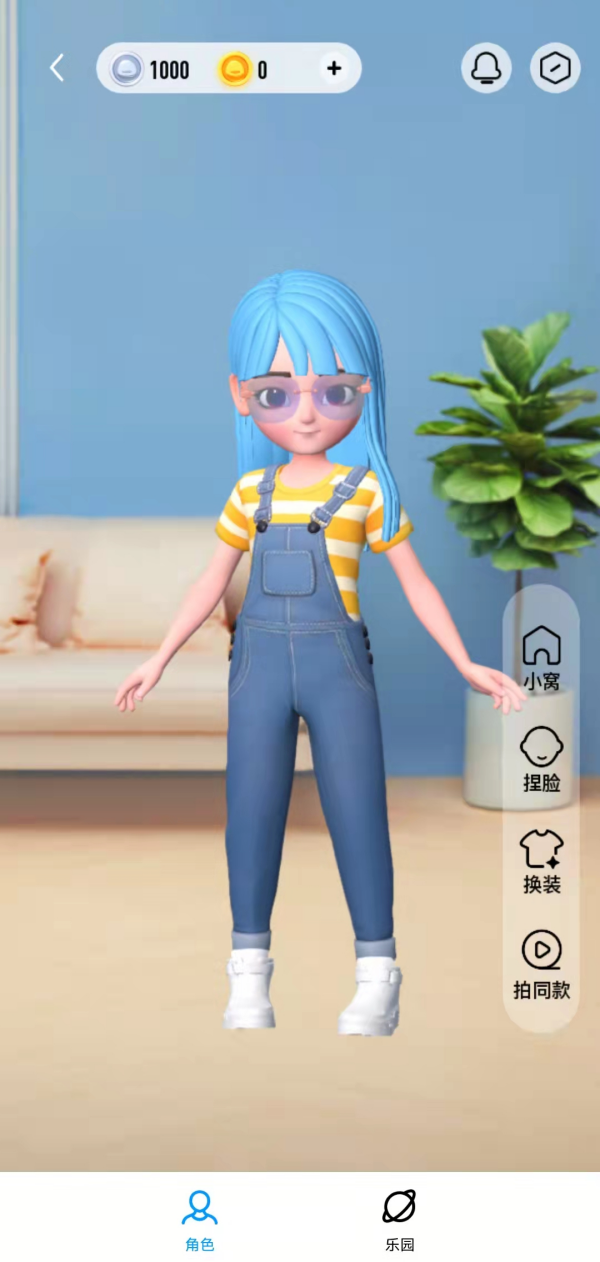Open 捏脸 face customization
The height and width of the screenshot is (1262, 600).
point(541,759)
